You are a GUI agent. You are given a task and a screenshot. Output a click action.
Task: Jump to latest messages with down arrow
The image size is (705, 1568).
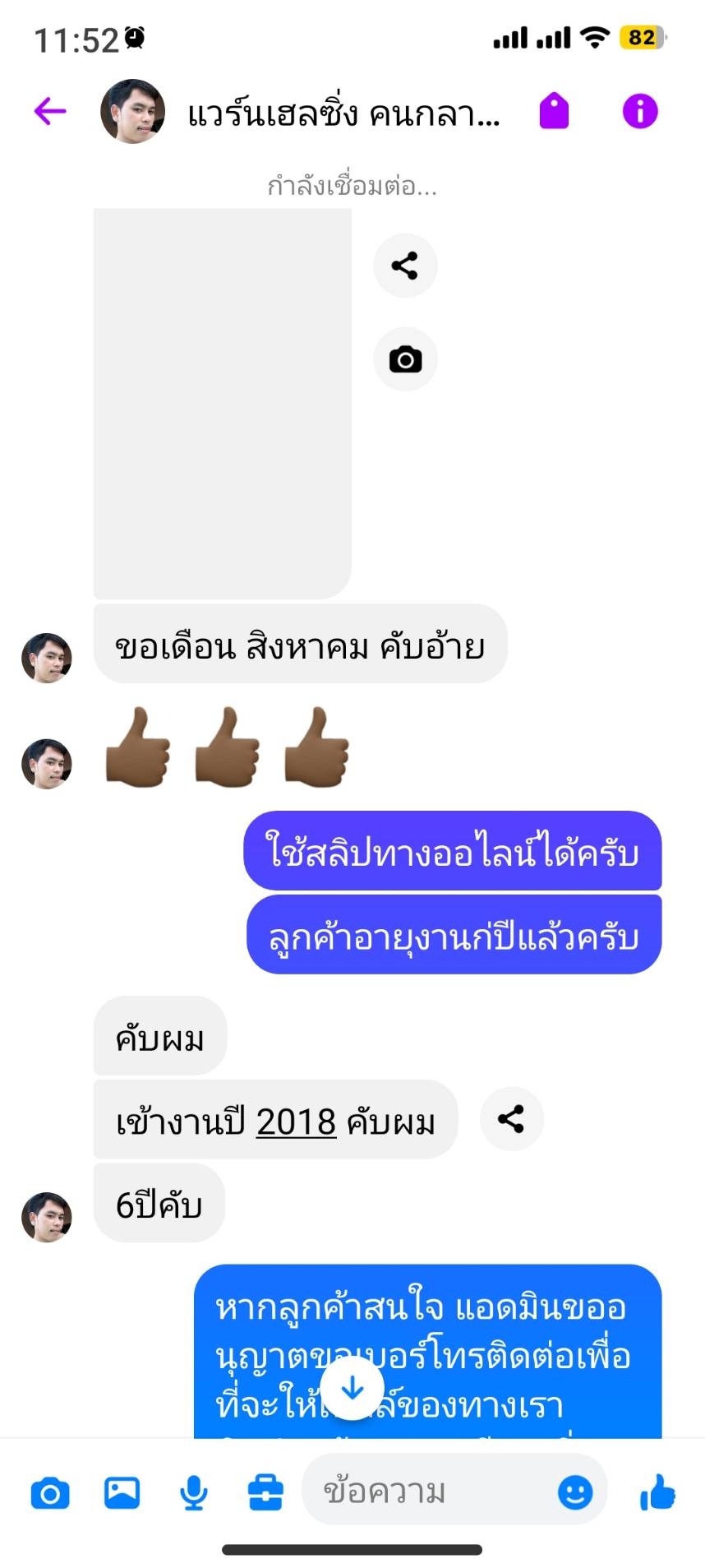tap(352, 1388)
